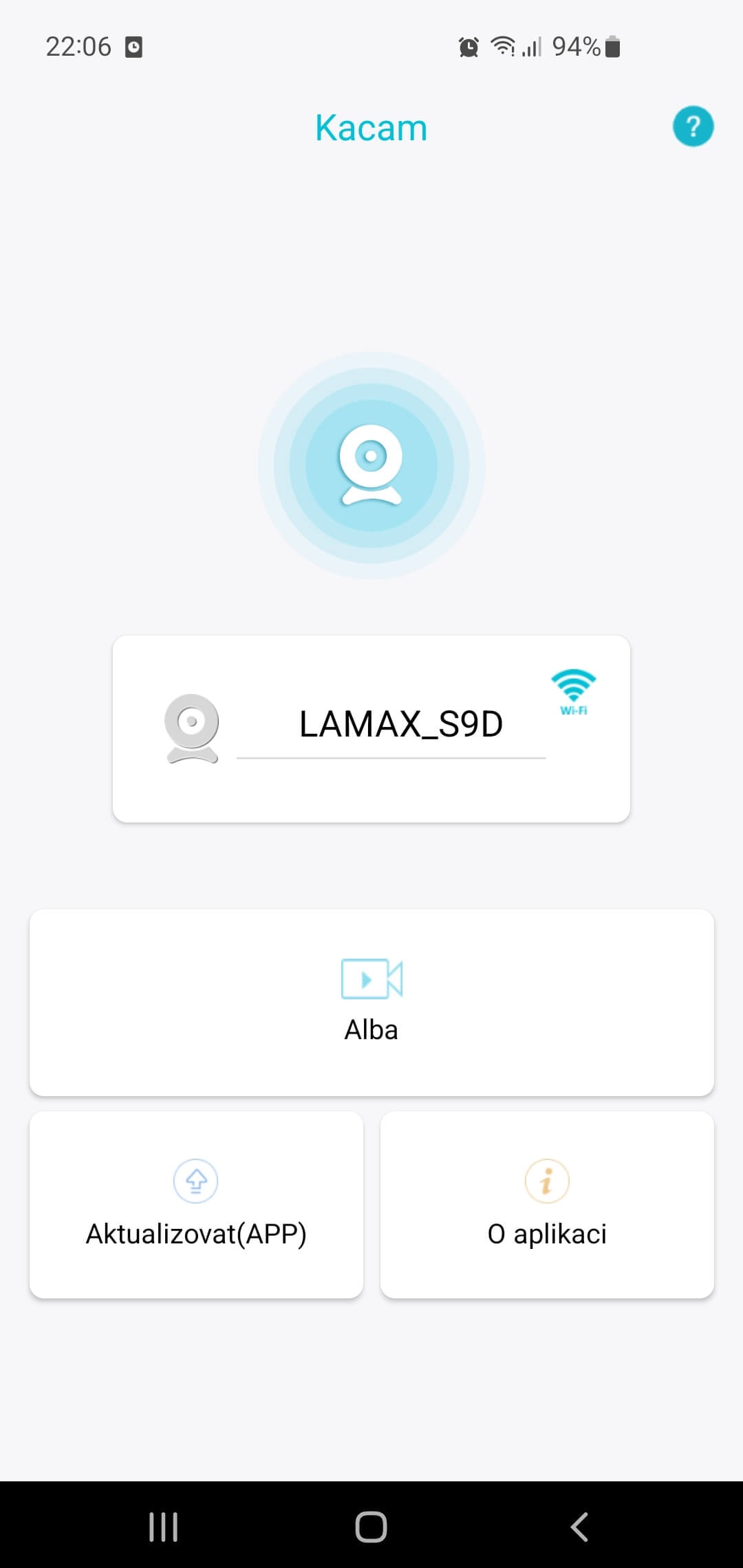
Task: Open the Alba album tile
Action: [x=371, y=1002]
